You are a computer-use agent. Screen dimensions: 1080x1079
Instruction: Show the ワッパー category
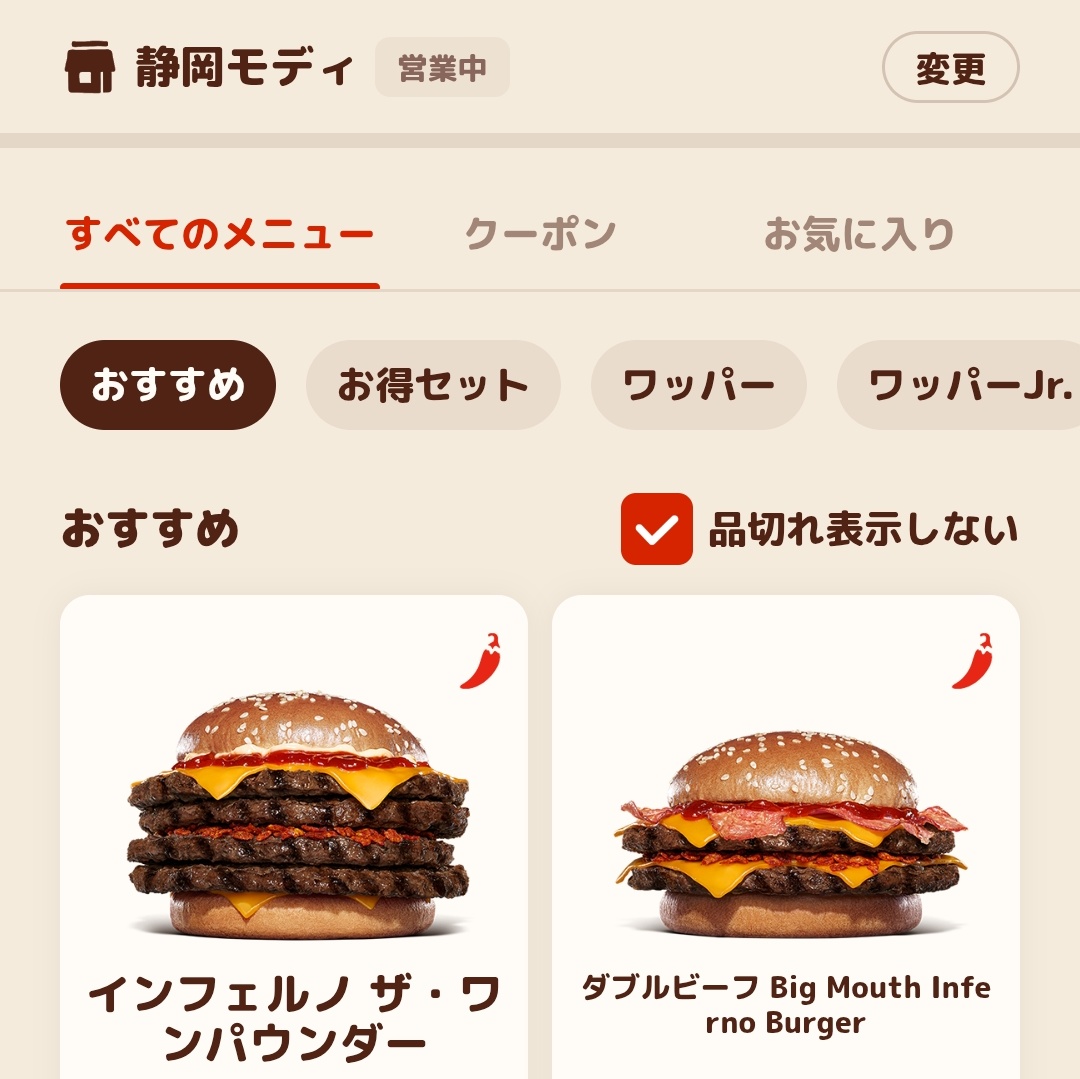pyautogui.click(x=698, y=385)
